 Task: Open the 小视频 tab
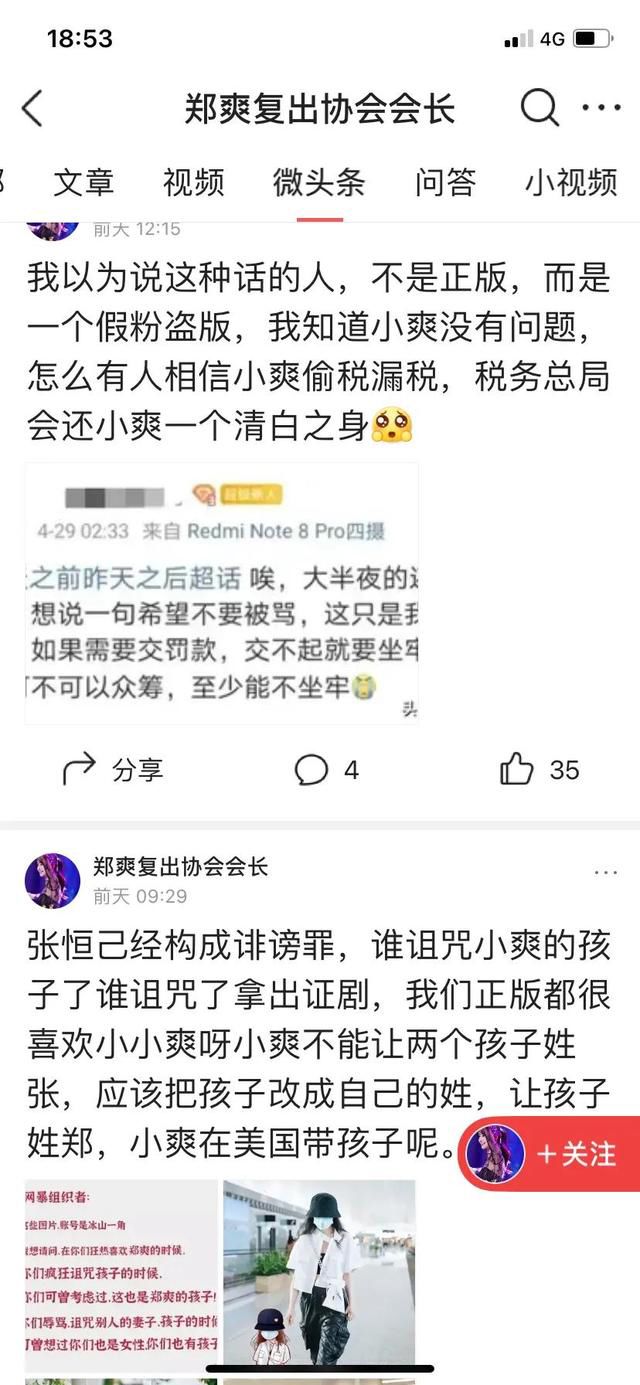pyautogui.click(x=571, y=182)
